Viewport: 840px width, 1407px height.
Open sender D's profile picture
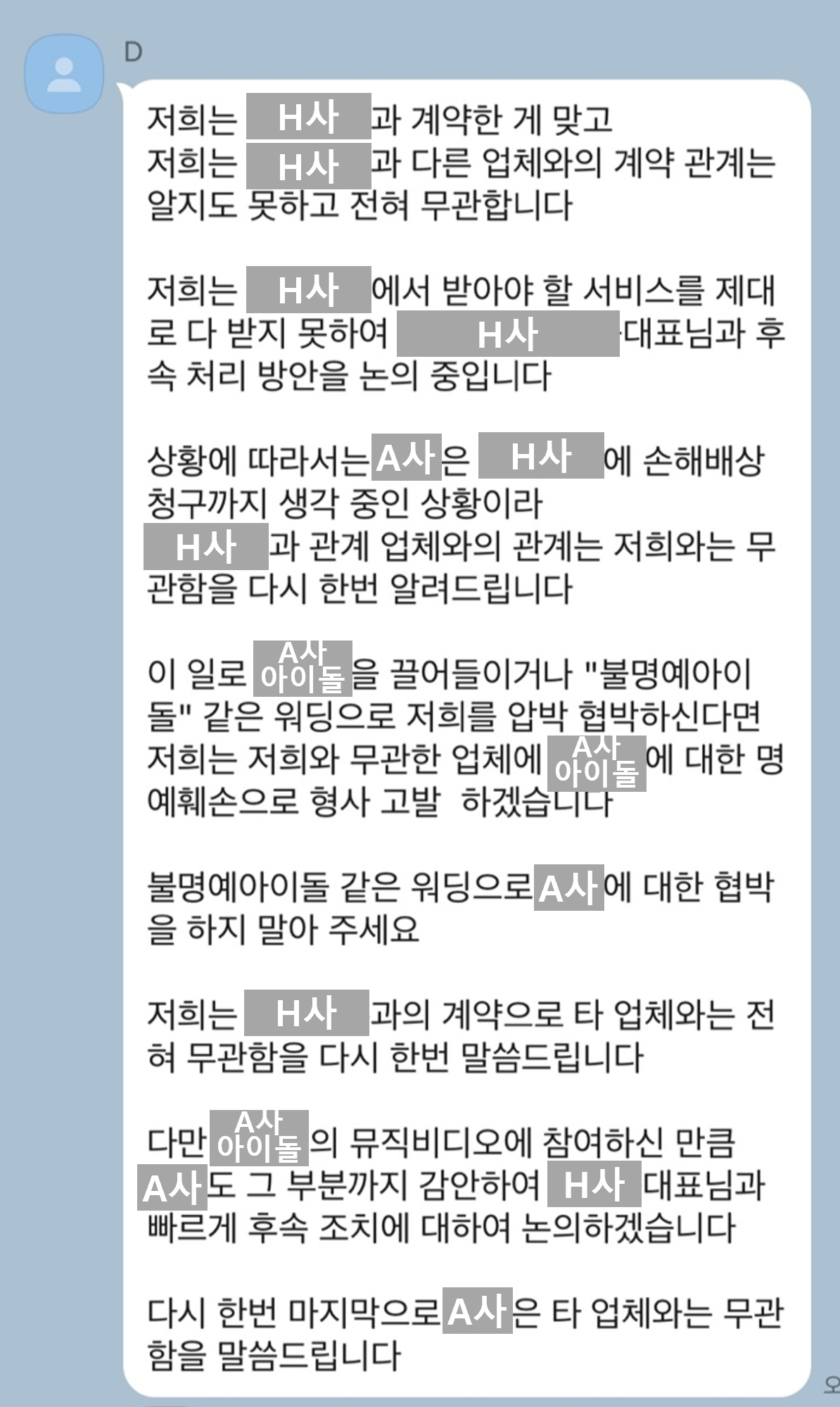click(64, 75)
